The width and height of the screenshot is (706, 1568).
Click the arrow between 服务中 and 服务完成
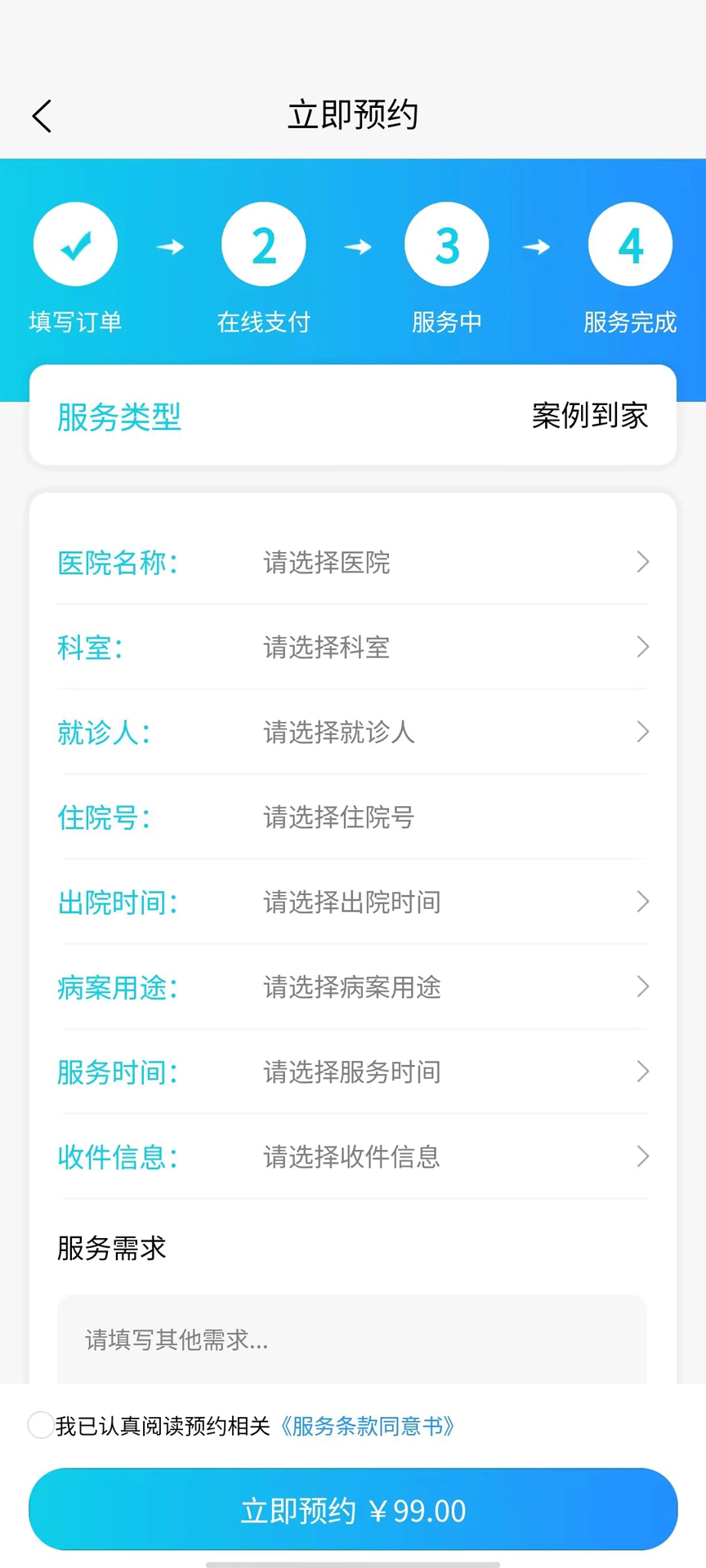538,247
